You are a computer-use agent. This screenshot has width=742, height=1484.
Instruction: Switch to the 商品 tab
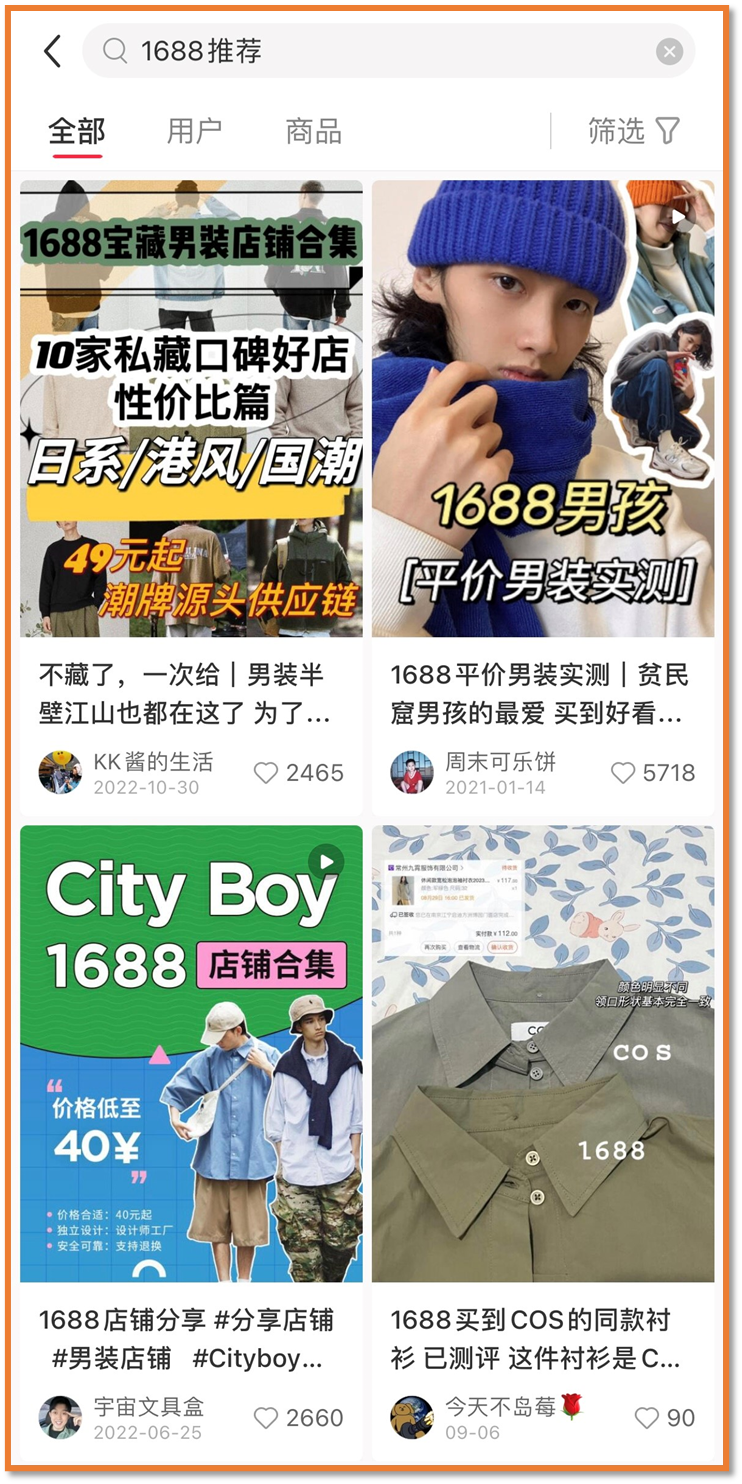pos(313,131)
